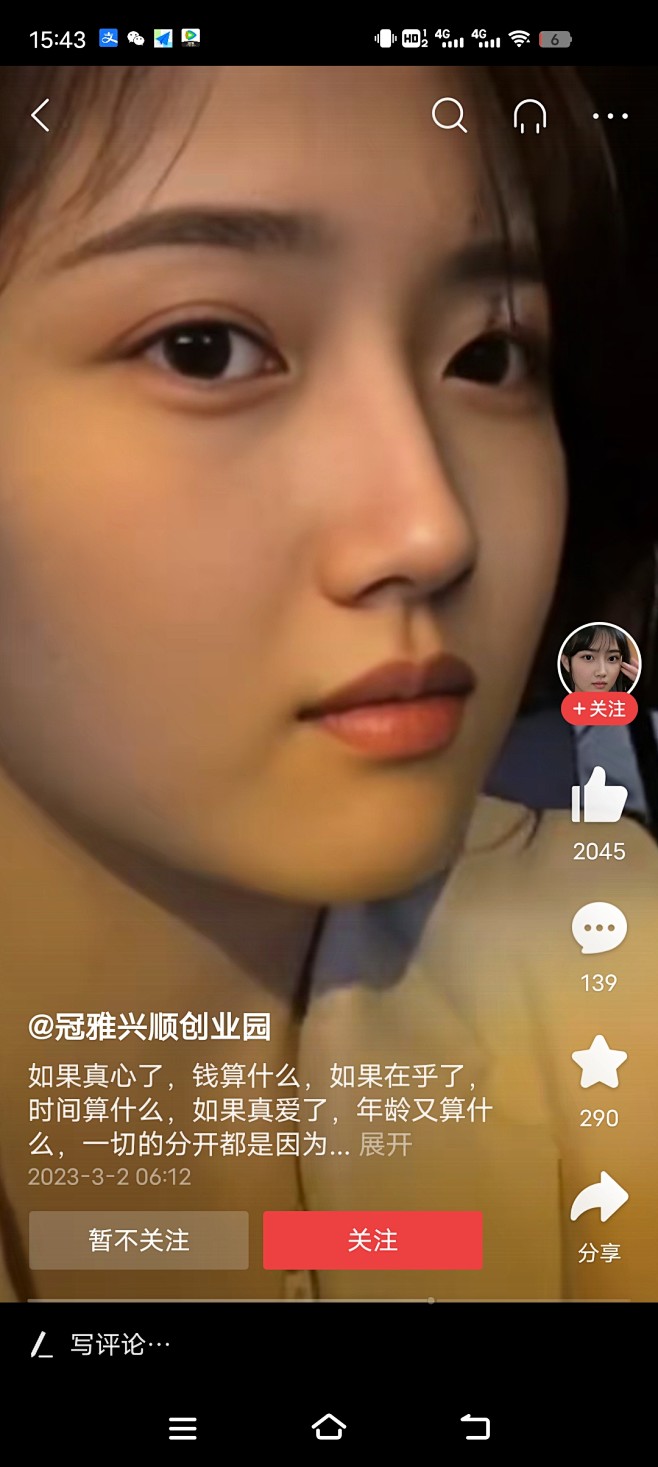Tap 写评论 field to write comment
Viewport: 658px width, 1467px height.
pyautogui.click(x=120, y=1344)
